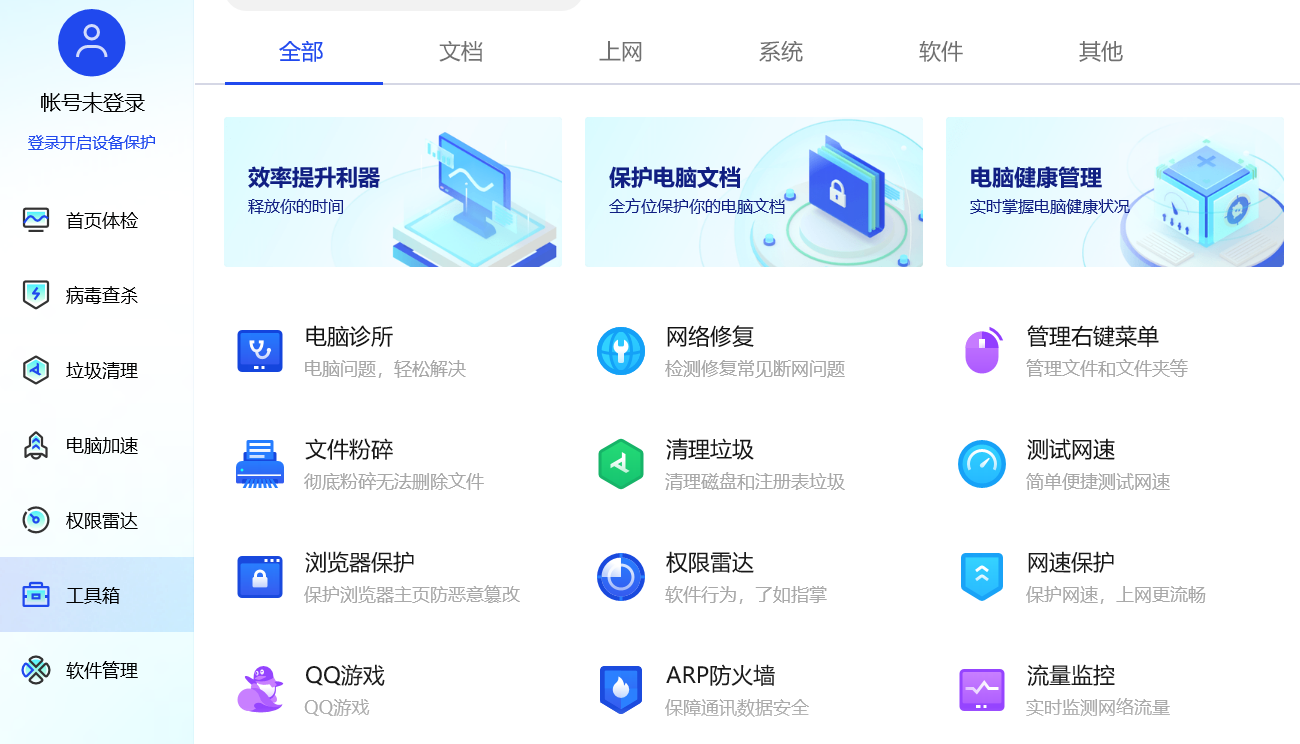Tap 登录开启设备保护 link
Image resolution: width=1300 pixels, height=744 pixels.
92,143
